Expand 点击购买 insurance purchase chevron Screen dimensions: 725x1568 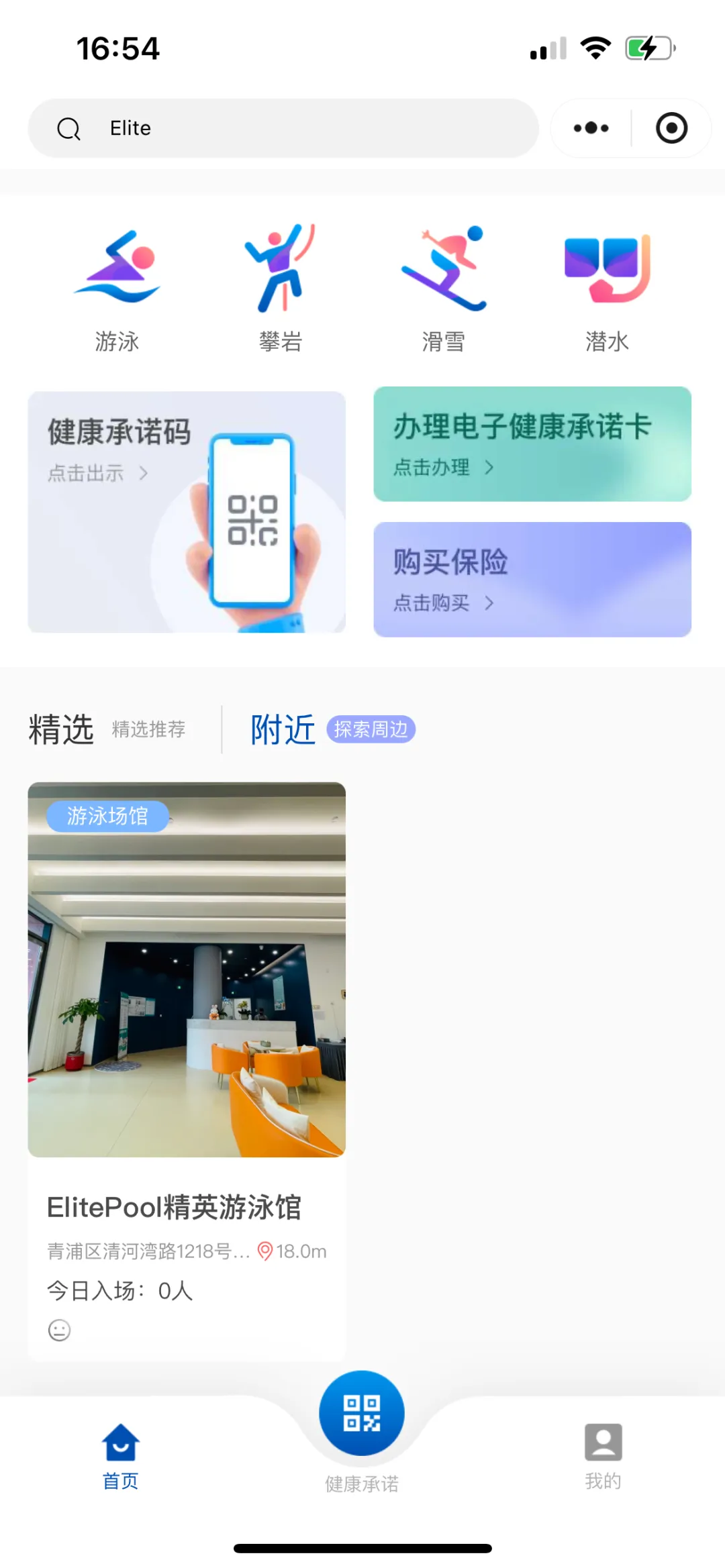click(x=491, y=604)
